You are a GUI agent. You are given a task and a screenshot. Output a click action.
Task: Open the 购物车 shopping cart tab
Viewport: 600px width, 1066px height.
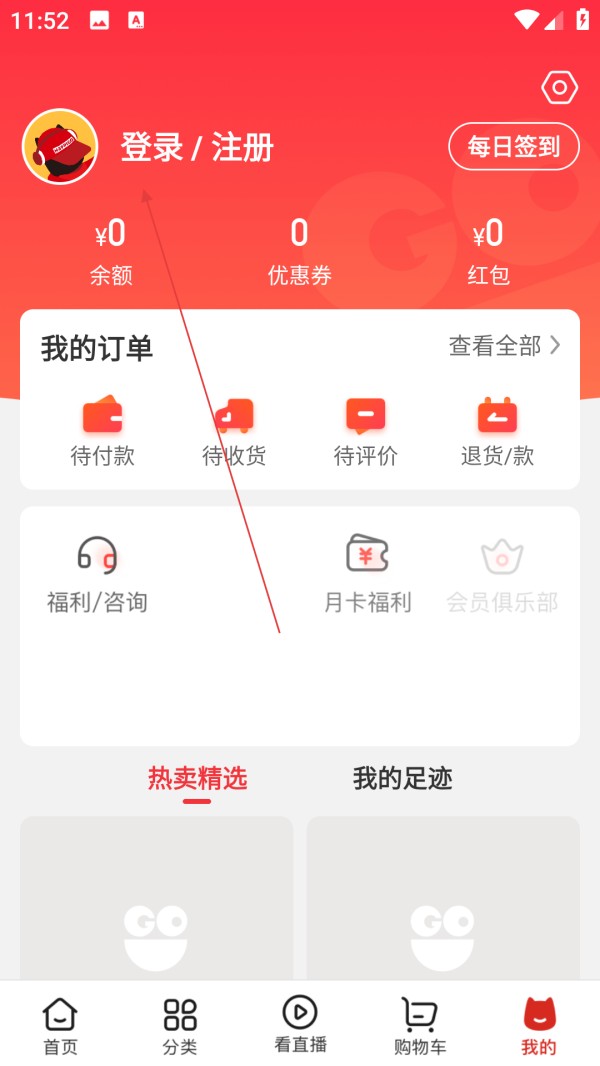pyautogui.click(x=420, y=1026)
